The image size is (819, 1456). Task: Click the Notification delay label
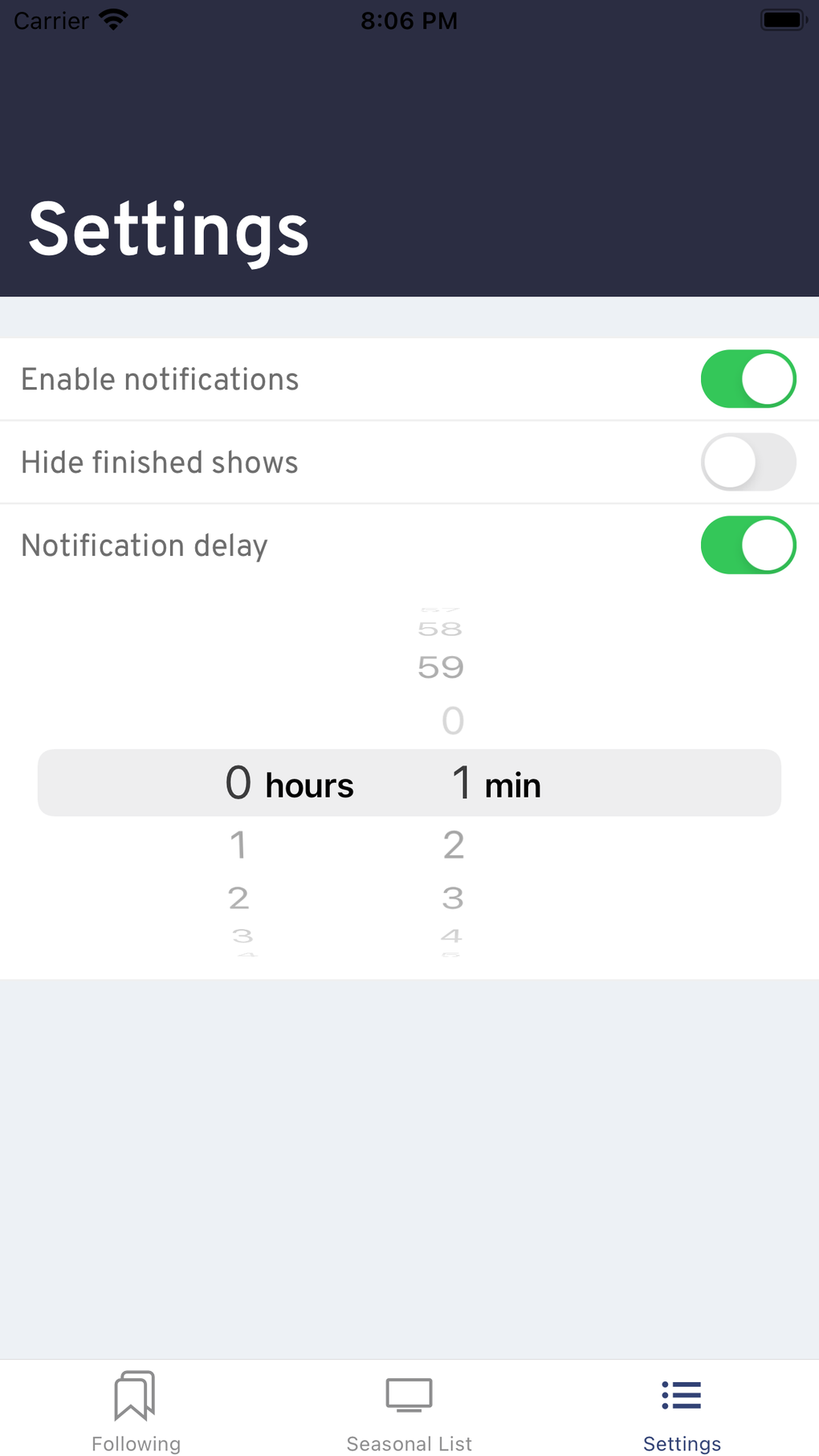pos(145,544)
